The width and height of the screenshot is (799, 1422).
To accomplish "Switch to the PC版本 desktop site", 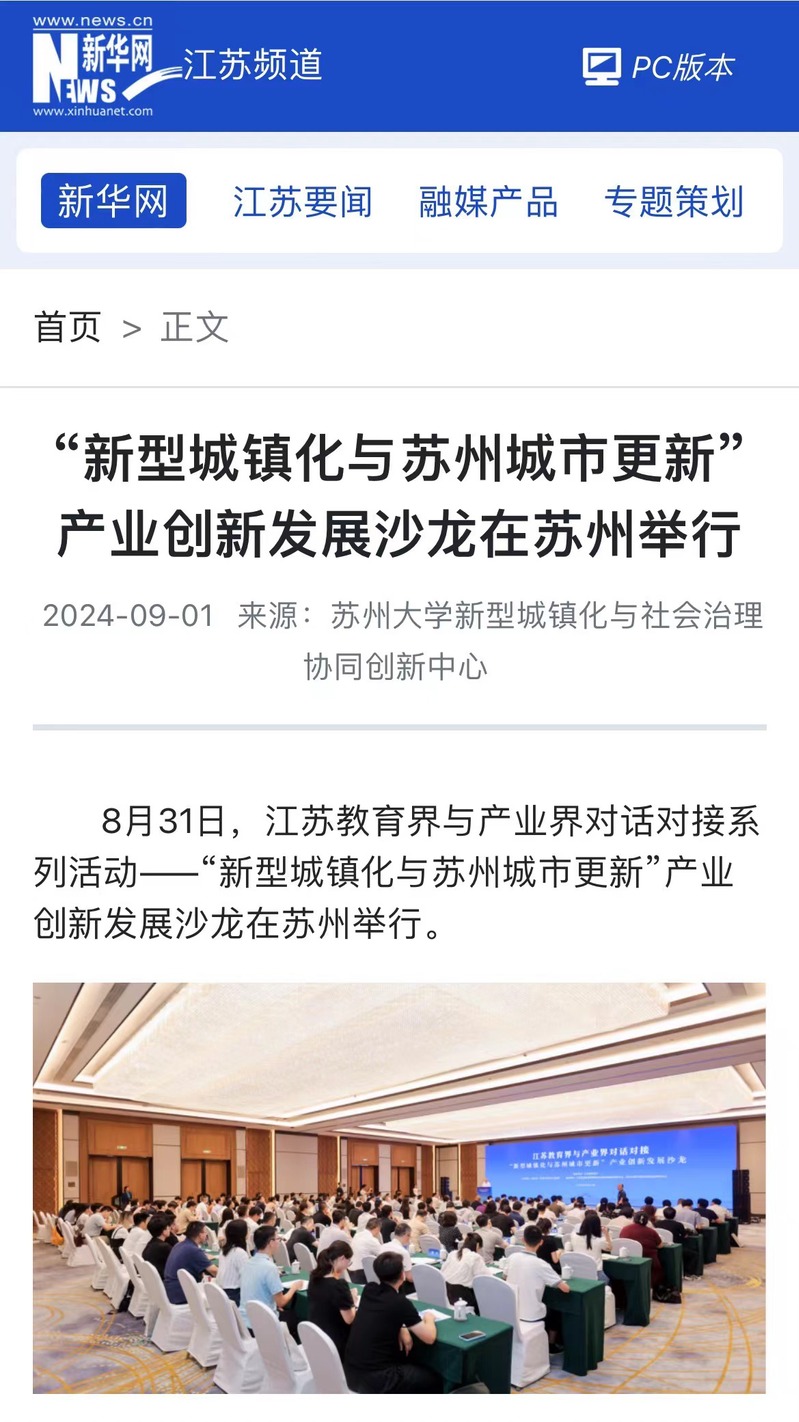I will [x=659, y=67].
